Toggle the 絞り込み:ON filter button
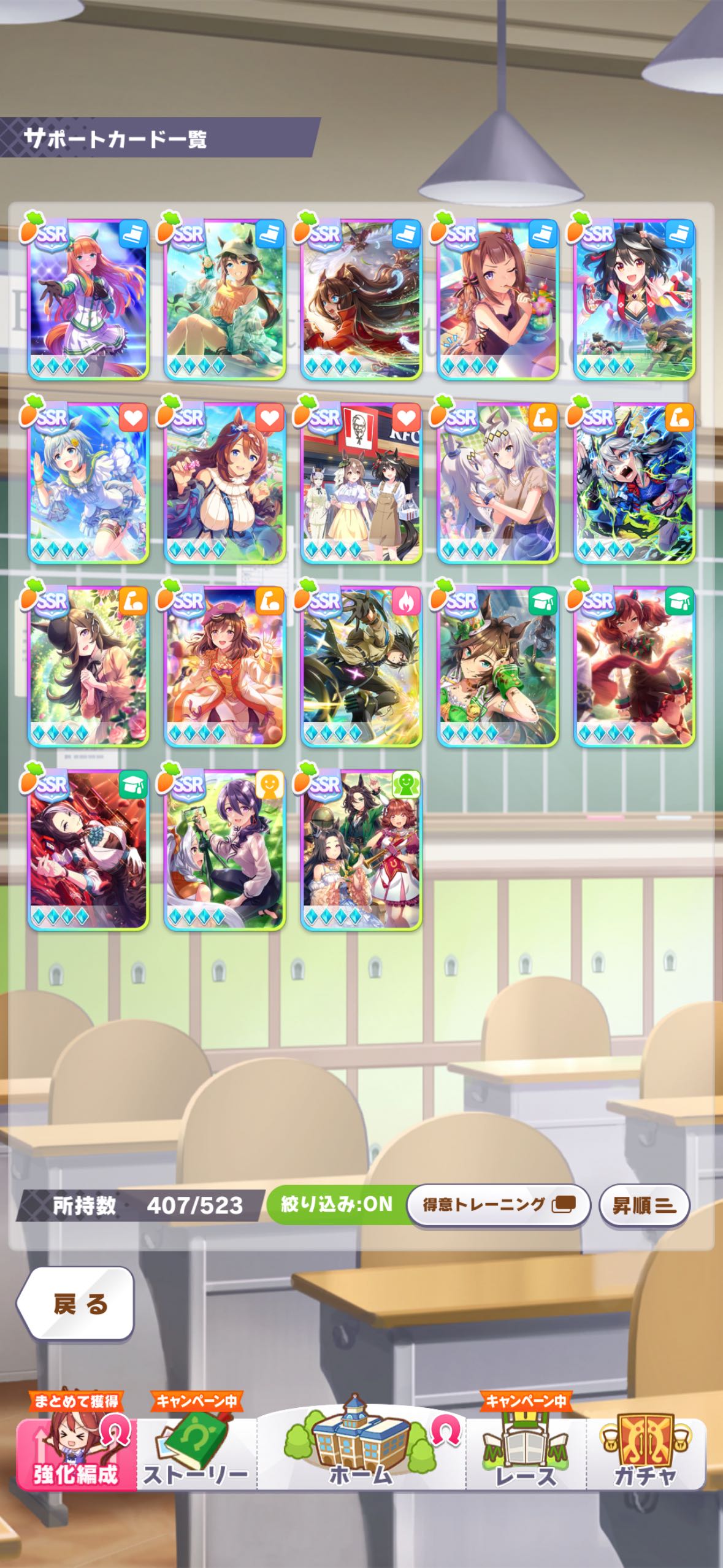This screenshot has height=1568, width=723. pyautogui.click(x=336, y=1204)
